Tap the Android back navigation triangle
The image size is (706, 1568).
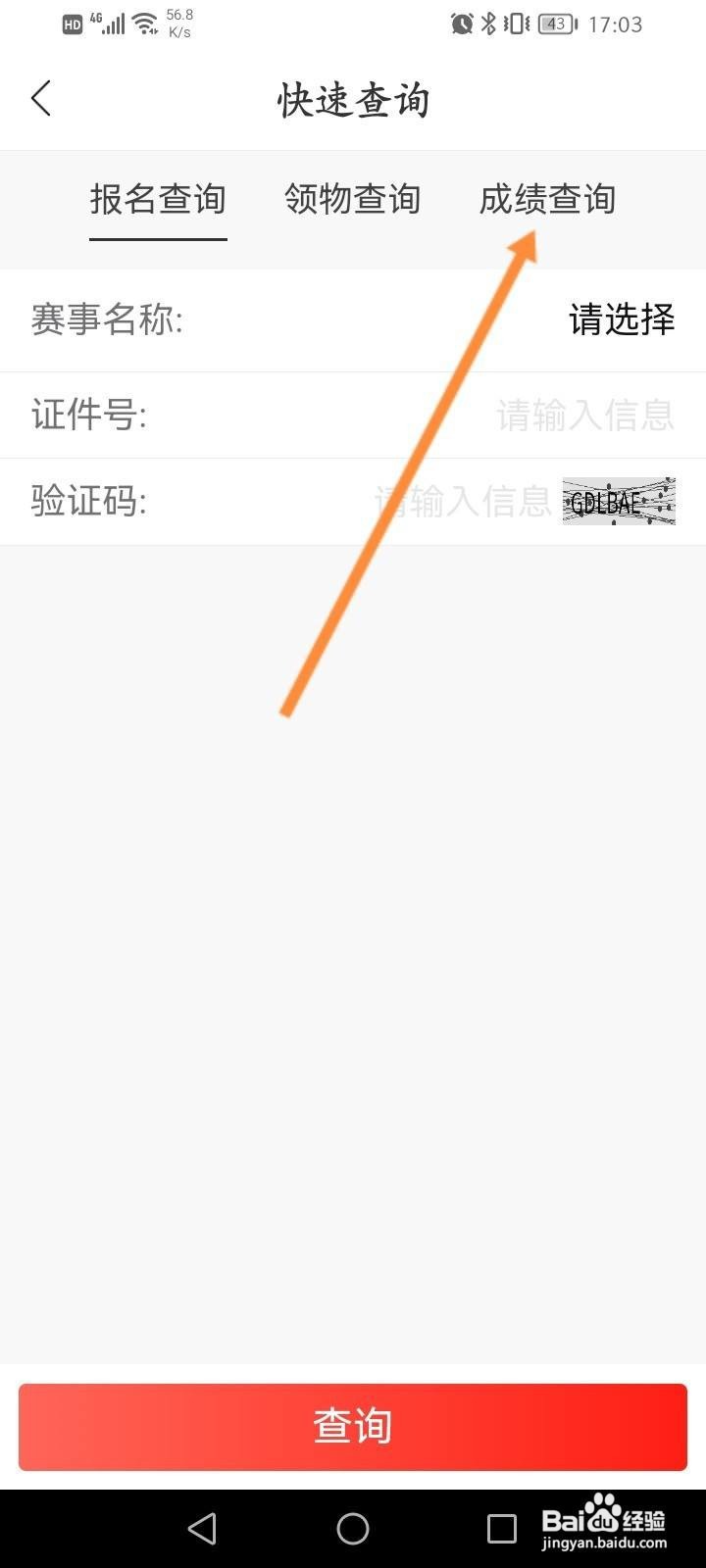pos(202,1528)
